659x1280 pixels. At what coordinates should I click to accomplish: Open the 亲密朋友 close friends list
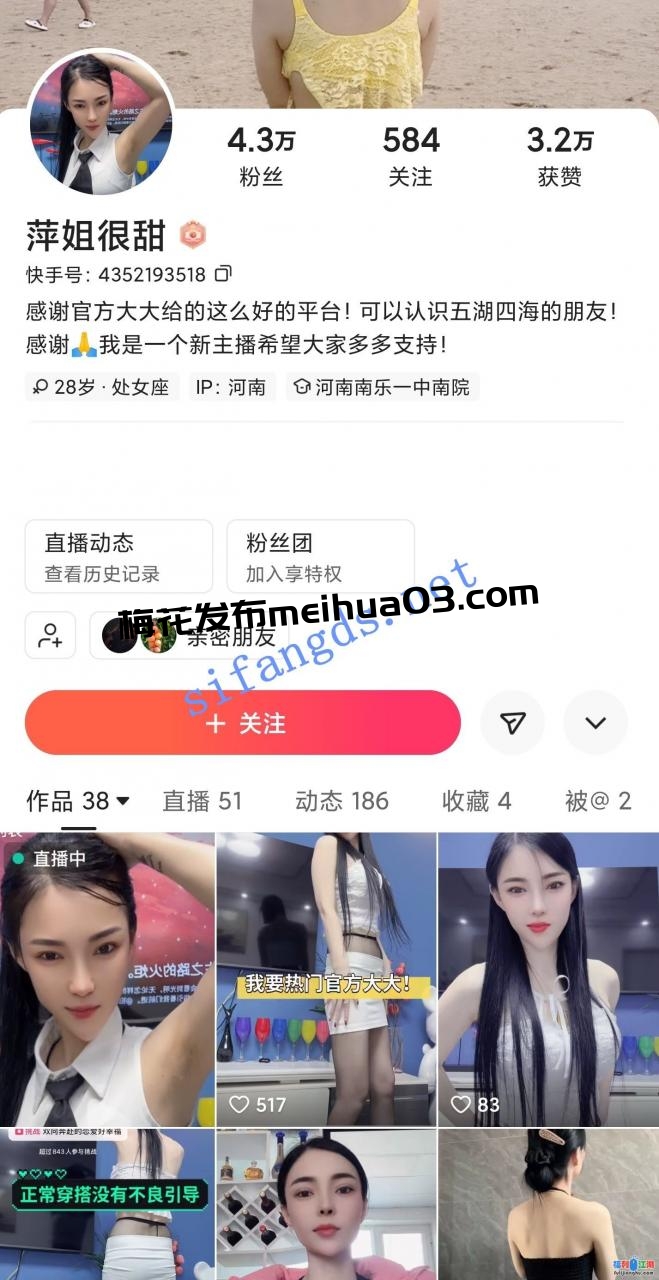point(190,636)
